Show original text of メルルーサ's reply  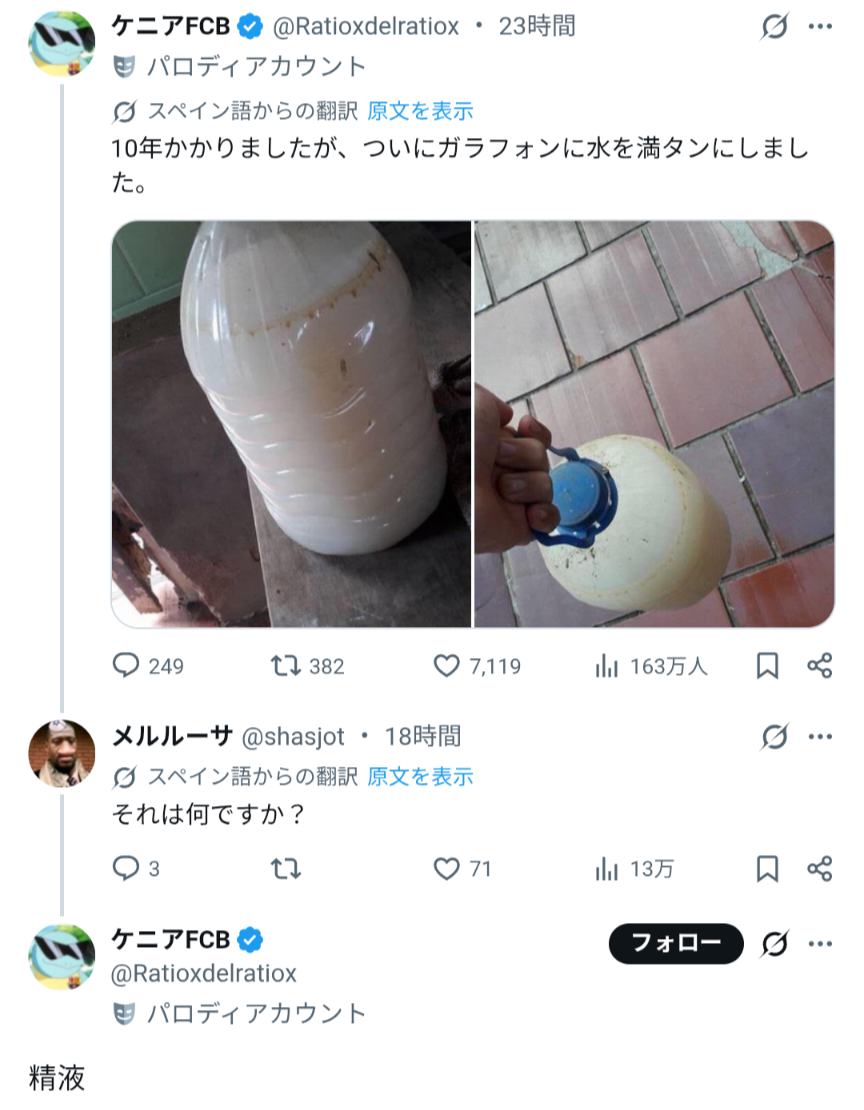point(420,777)
